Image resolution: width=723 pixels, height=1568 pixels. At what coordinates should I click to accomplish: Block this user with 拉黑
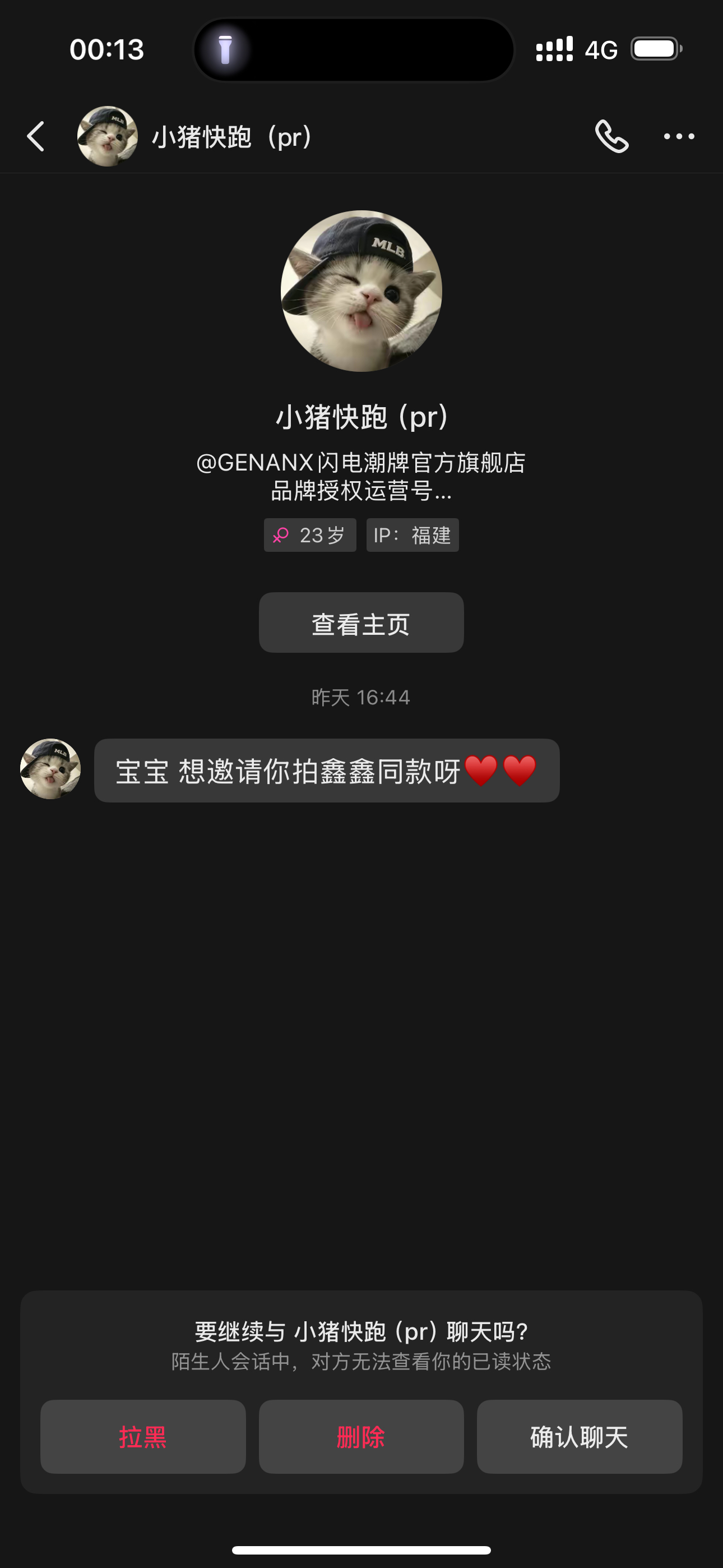[143, 1437]
